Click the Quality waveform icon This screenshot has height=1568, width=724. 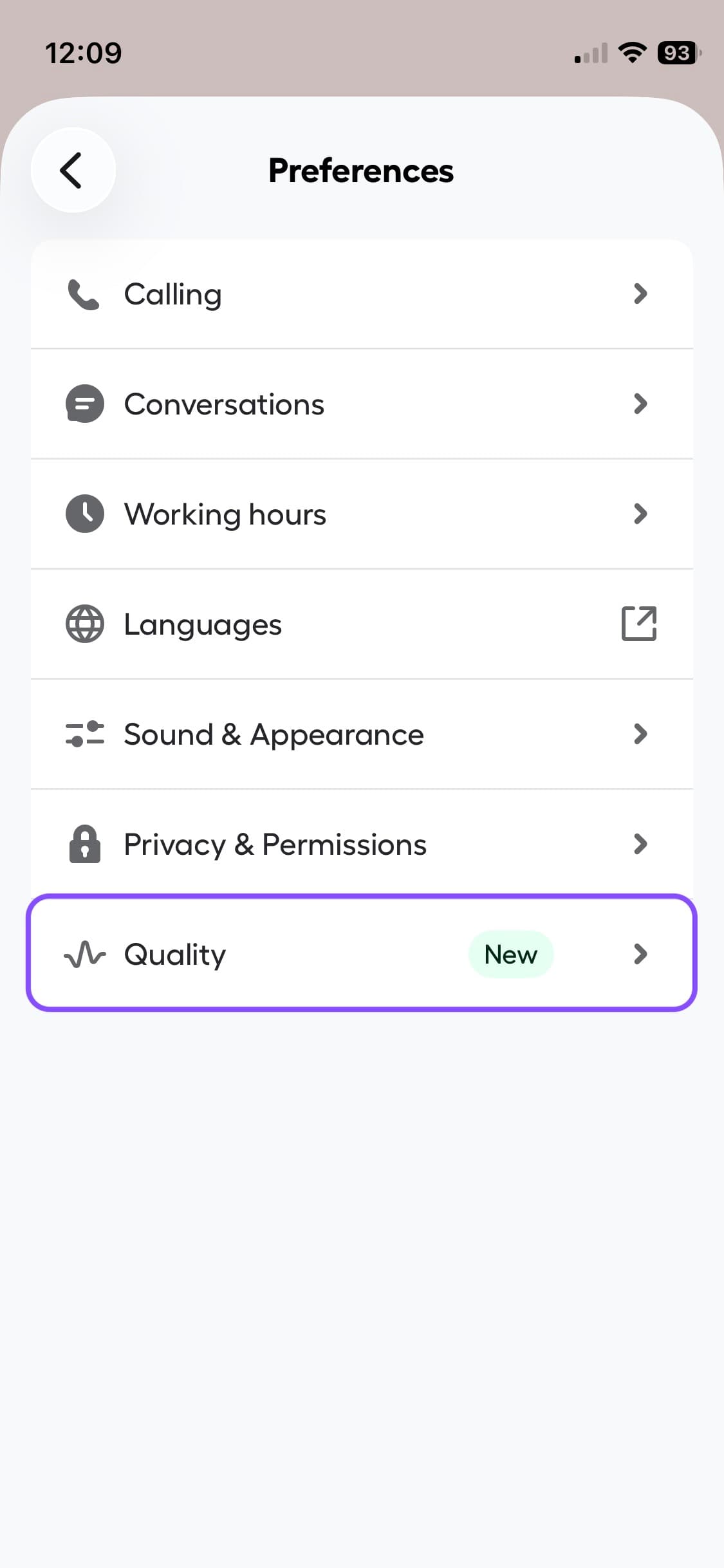click(84, 954)
